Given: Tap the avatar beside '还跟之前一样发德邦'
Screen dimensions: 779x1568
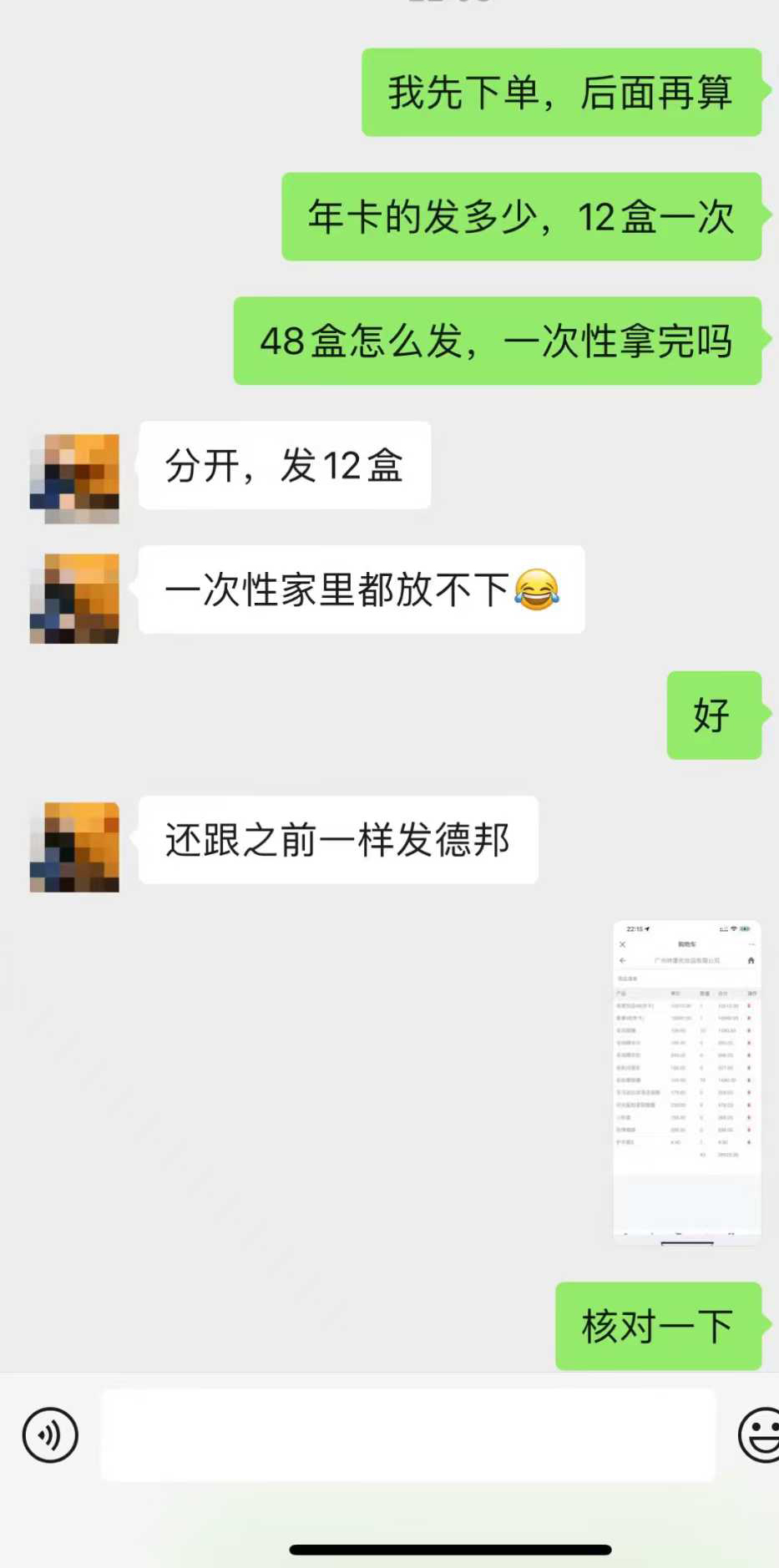Looking at the screenshot, I should (74, 847).
